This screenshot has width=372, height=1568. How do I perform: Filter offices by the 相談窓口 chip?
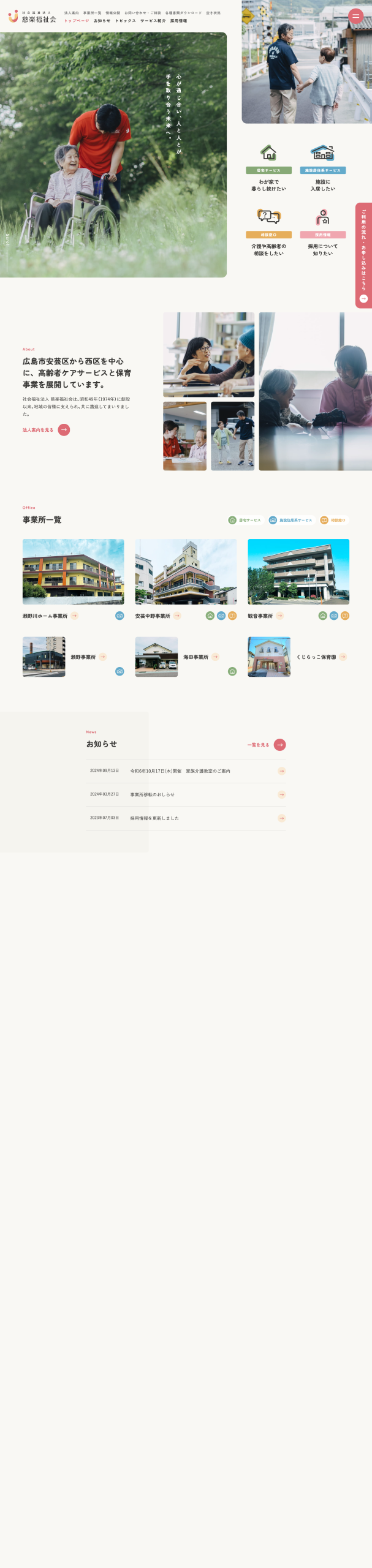333,520
